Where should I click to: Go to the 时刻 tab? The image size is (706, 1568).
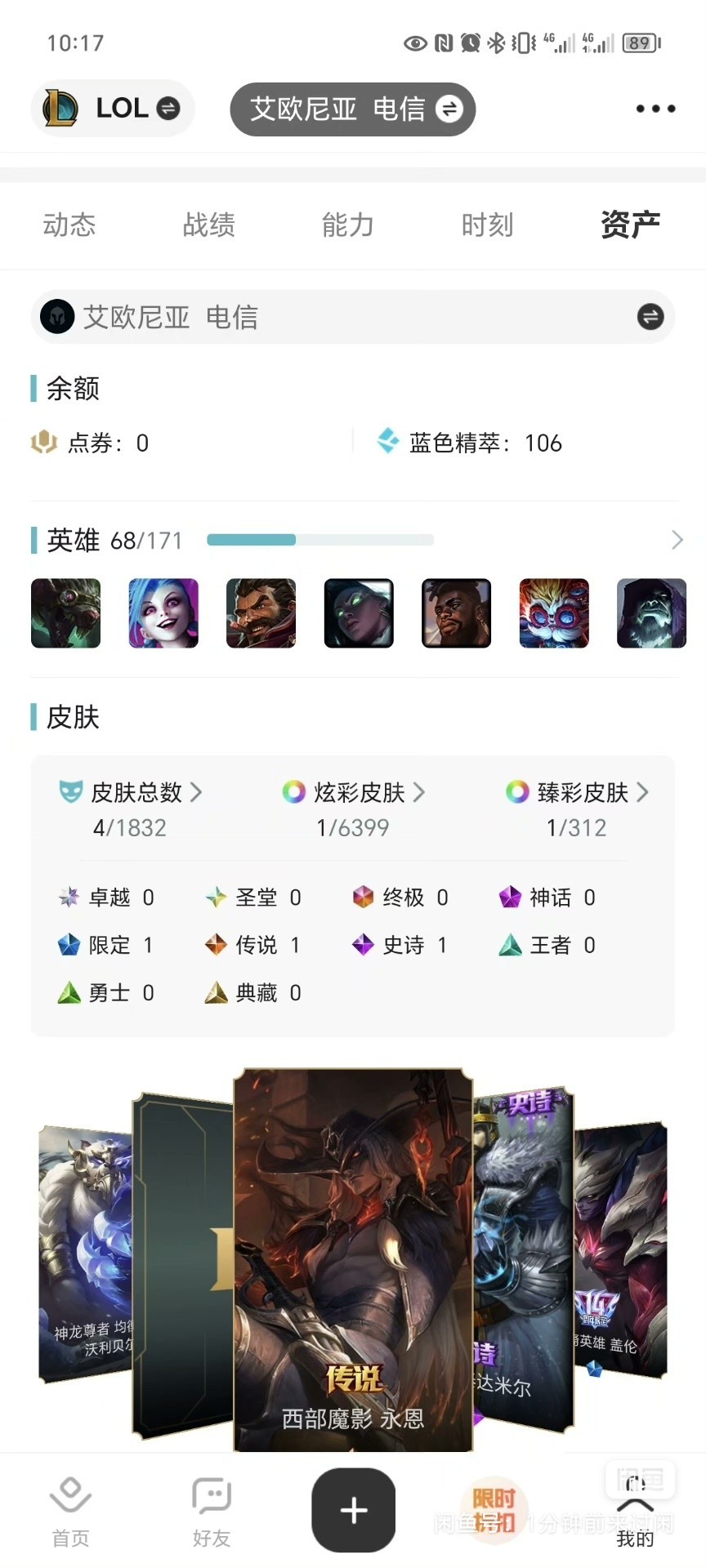[488, 225]
